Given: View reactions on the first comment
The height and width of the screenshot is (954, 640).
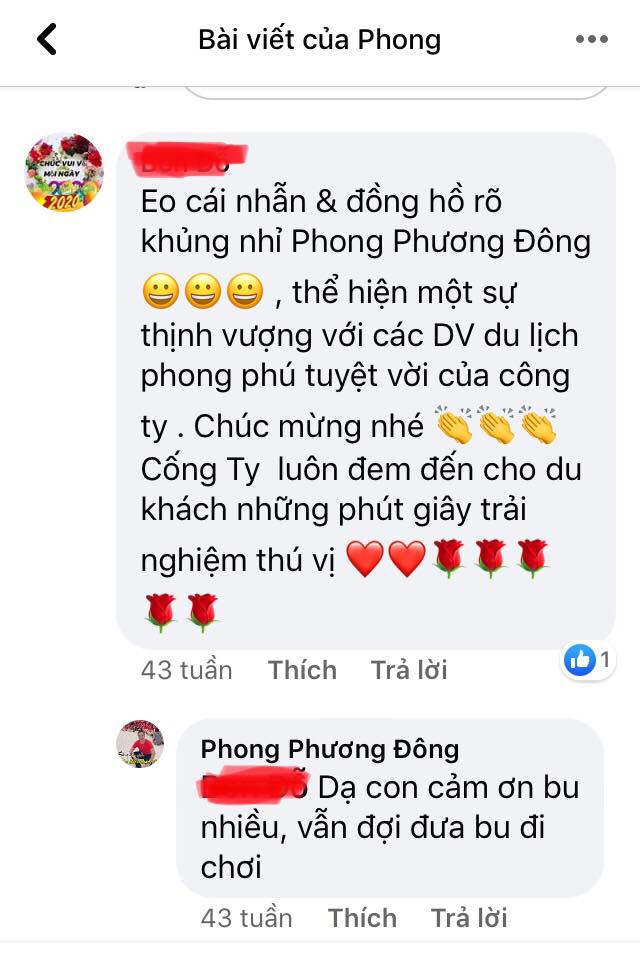Looking at the screenshot, I should click(x=592, y=659).
